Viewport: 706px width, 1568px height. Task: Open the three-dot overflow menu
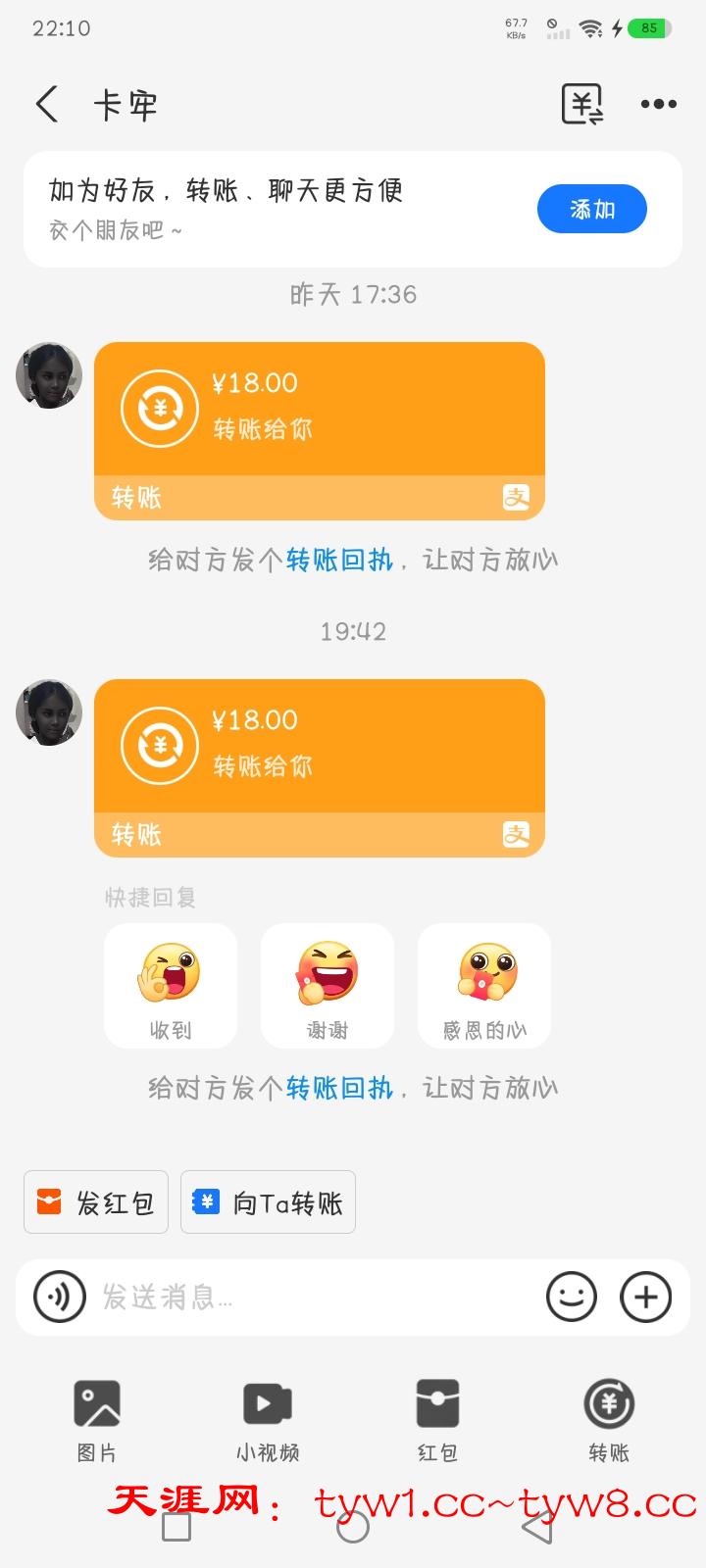point(658,104)
